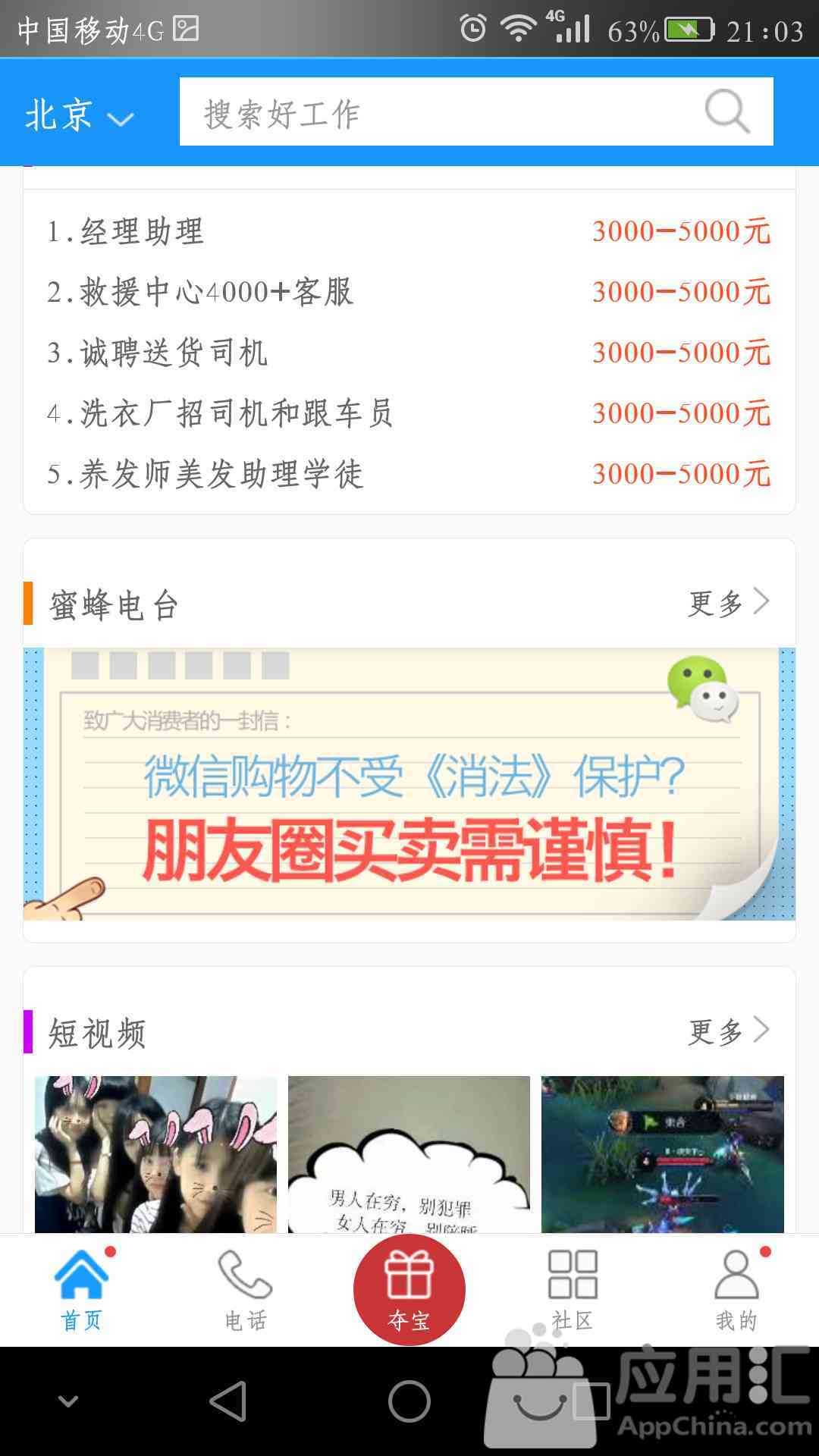Switch to the 电话 tab

point(245,1291)
